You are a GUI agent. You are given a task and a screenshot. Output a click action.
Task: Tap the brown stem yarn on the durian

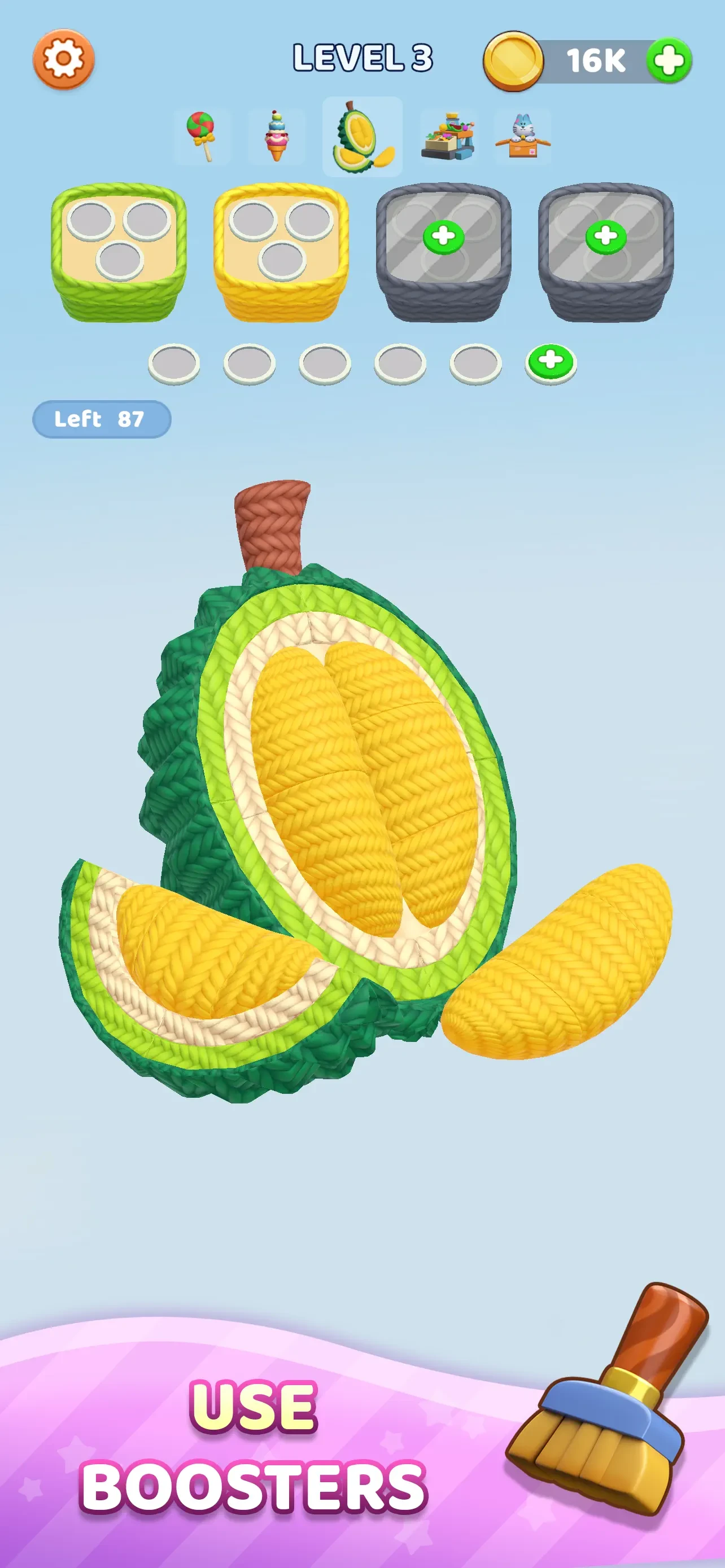(x=273, y=527)
